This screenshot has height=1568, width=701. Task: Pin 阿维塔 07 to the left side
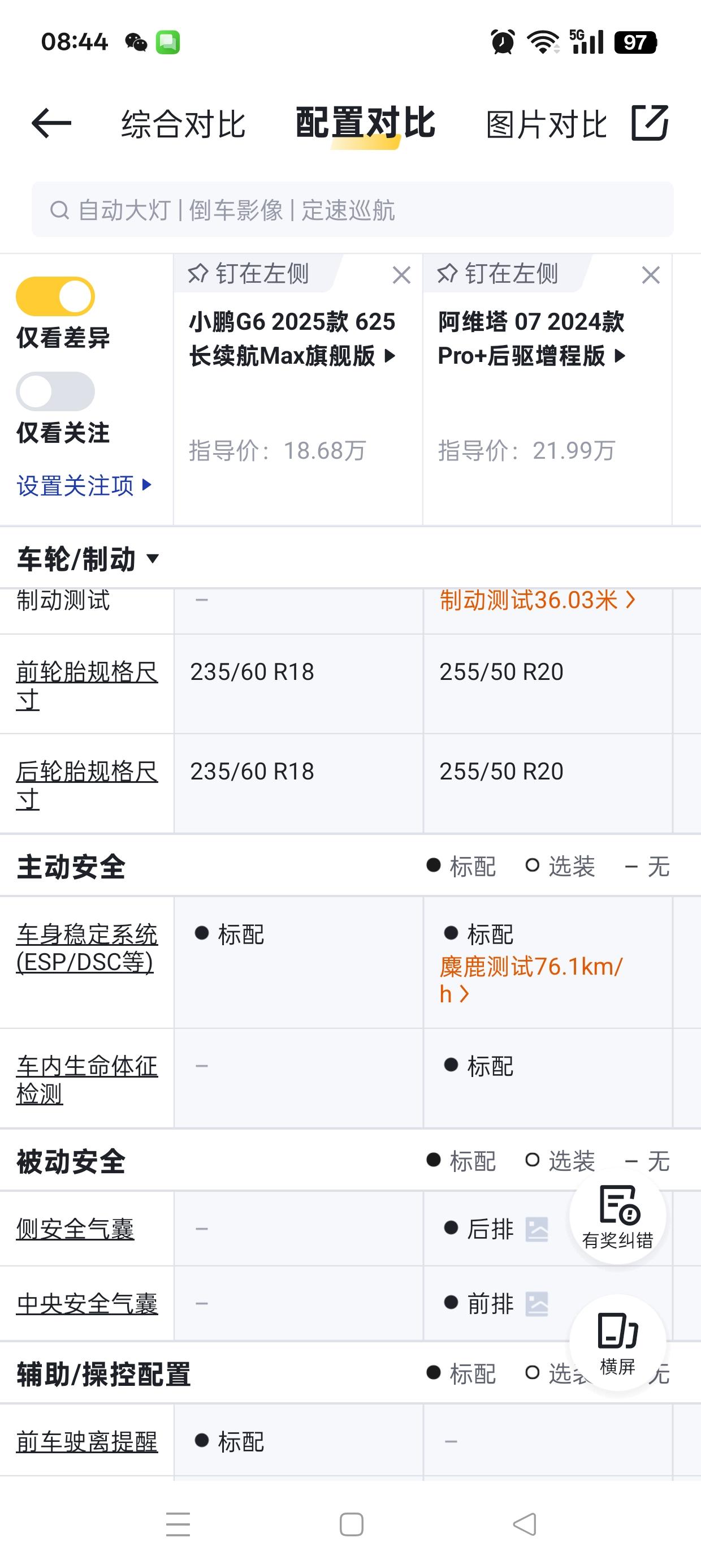(497, 274)
